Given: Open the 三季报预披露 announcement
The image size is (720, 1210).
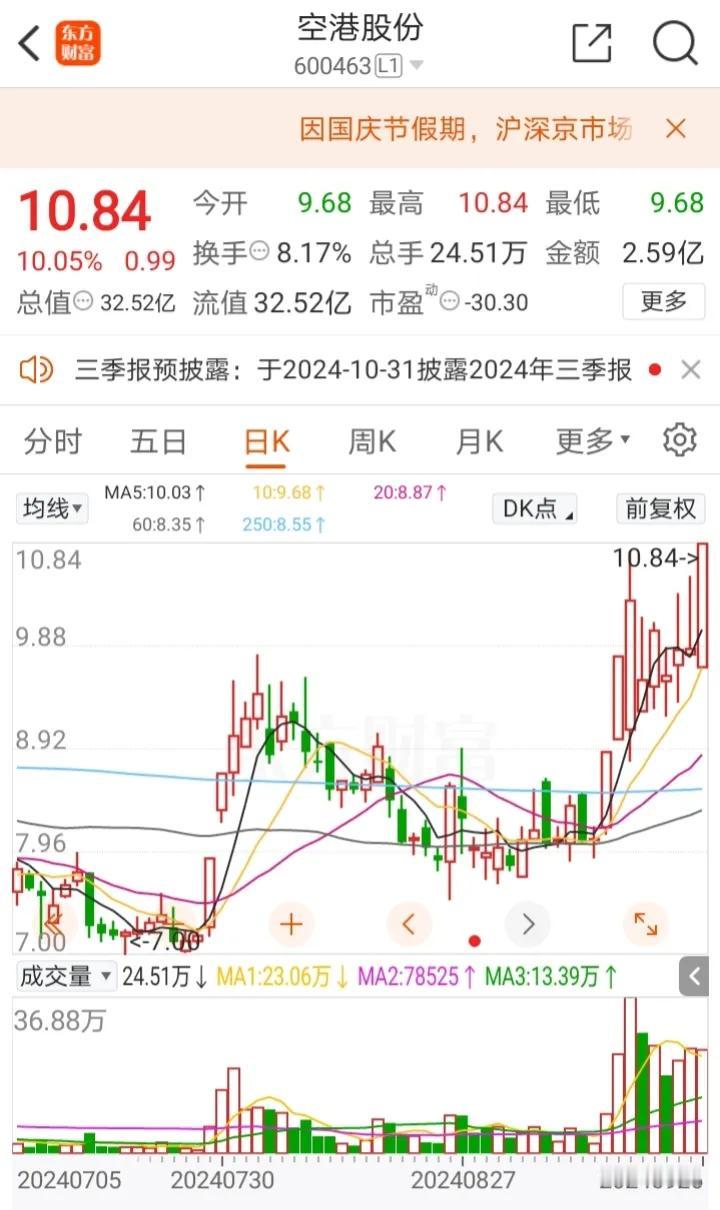Looking at the screenshot, I should (354, 370).
